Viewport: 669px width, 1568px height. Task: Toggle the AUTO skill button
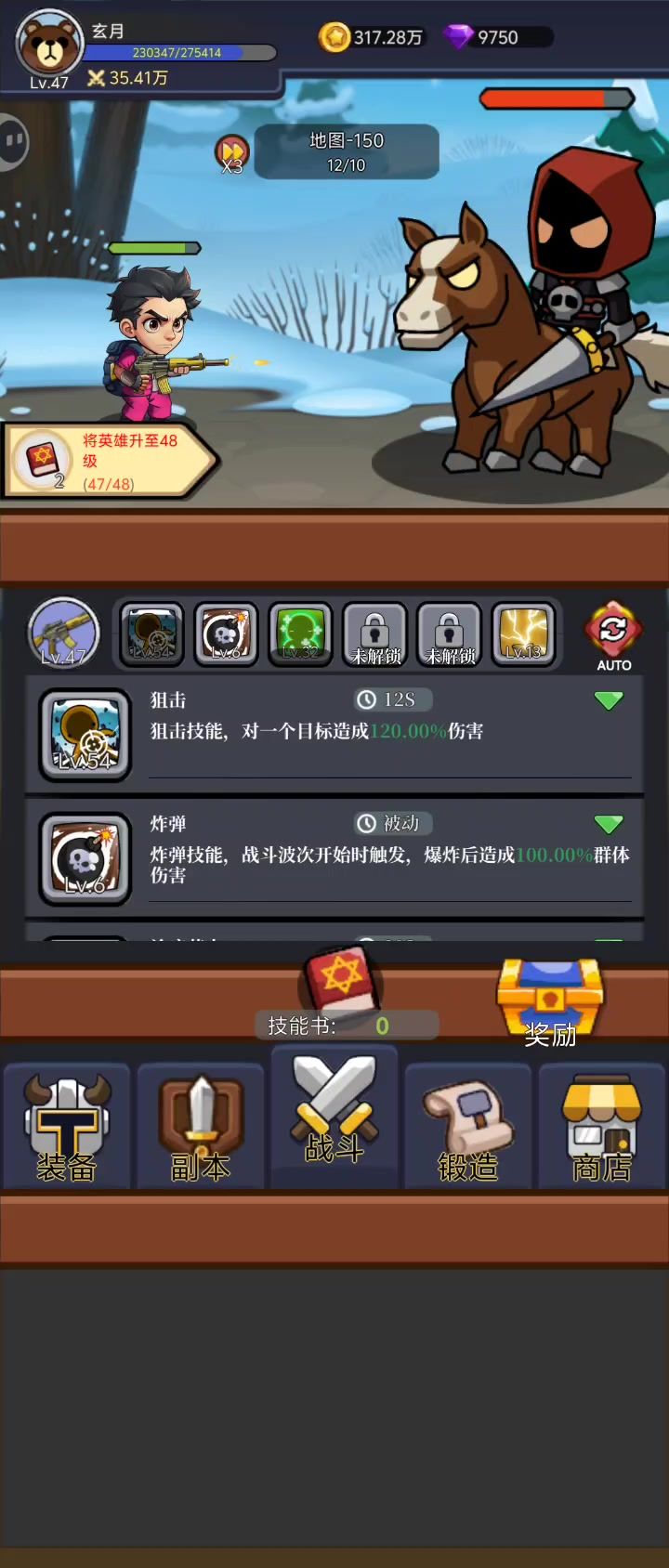(613, 634)
